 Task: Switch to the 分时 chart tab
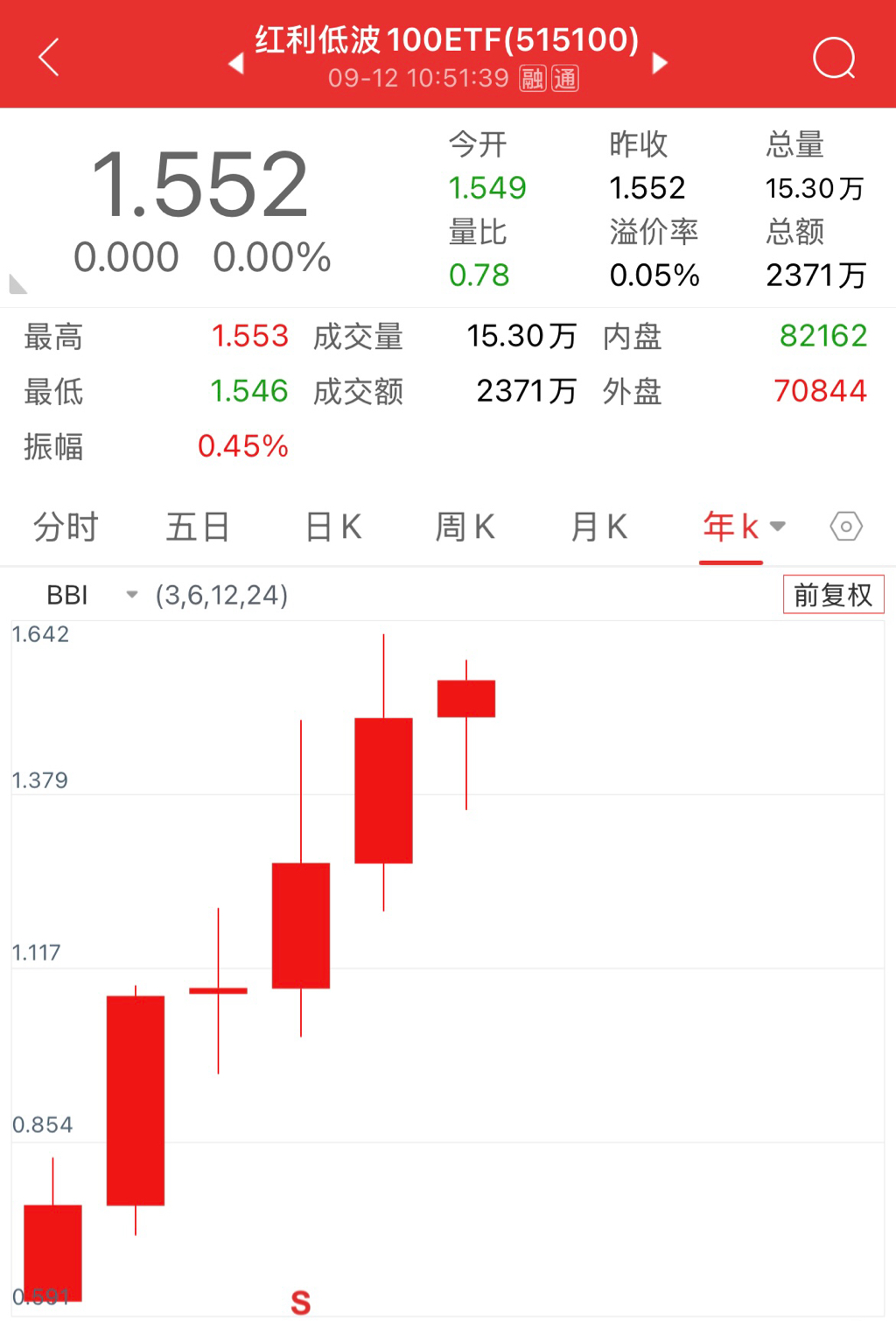(66, 528)
